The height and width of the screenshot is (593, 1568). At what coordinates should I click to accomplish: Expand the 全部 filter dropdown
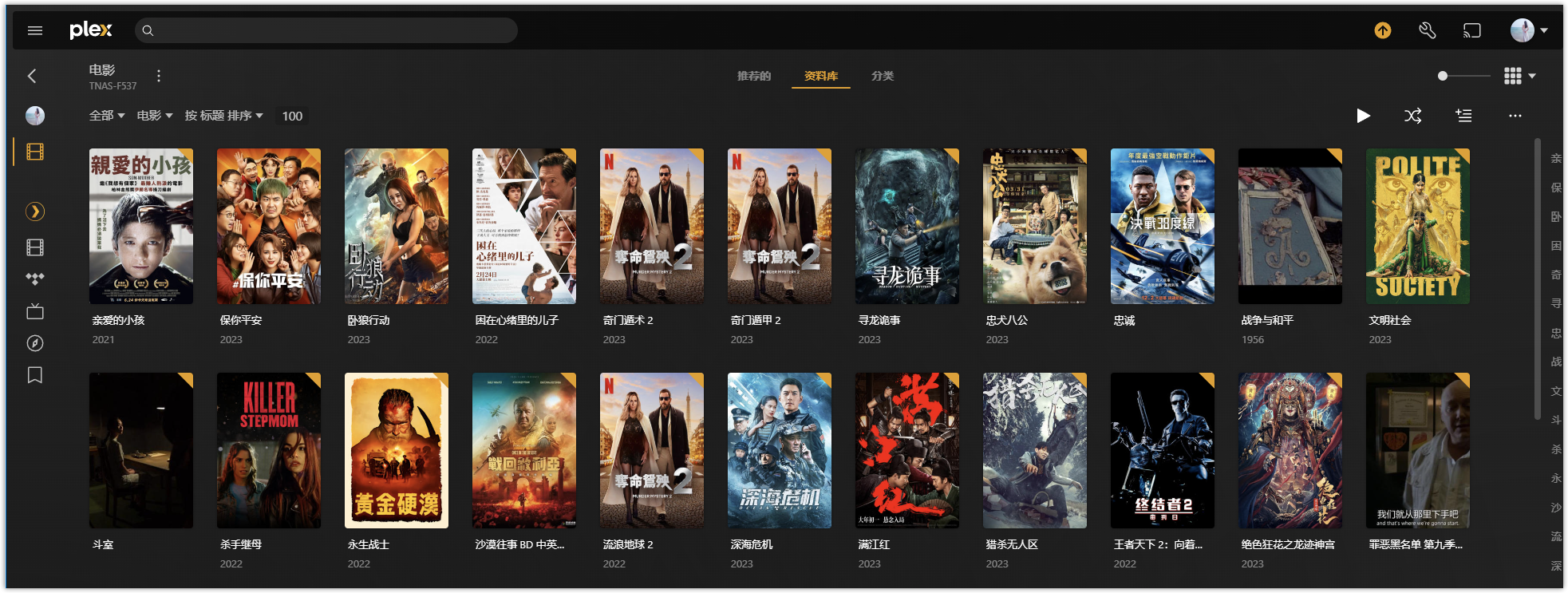pos(107,116)
